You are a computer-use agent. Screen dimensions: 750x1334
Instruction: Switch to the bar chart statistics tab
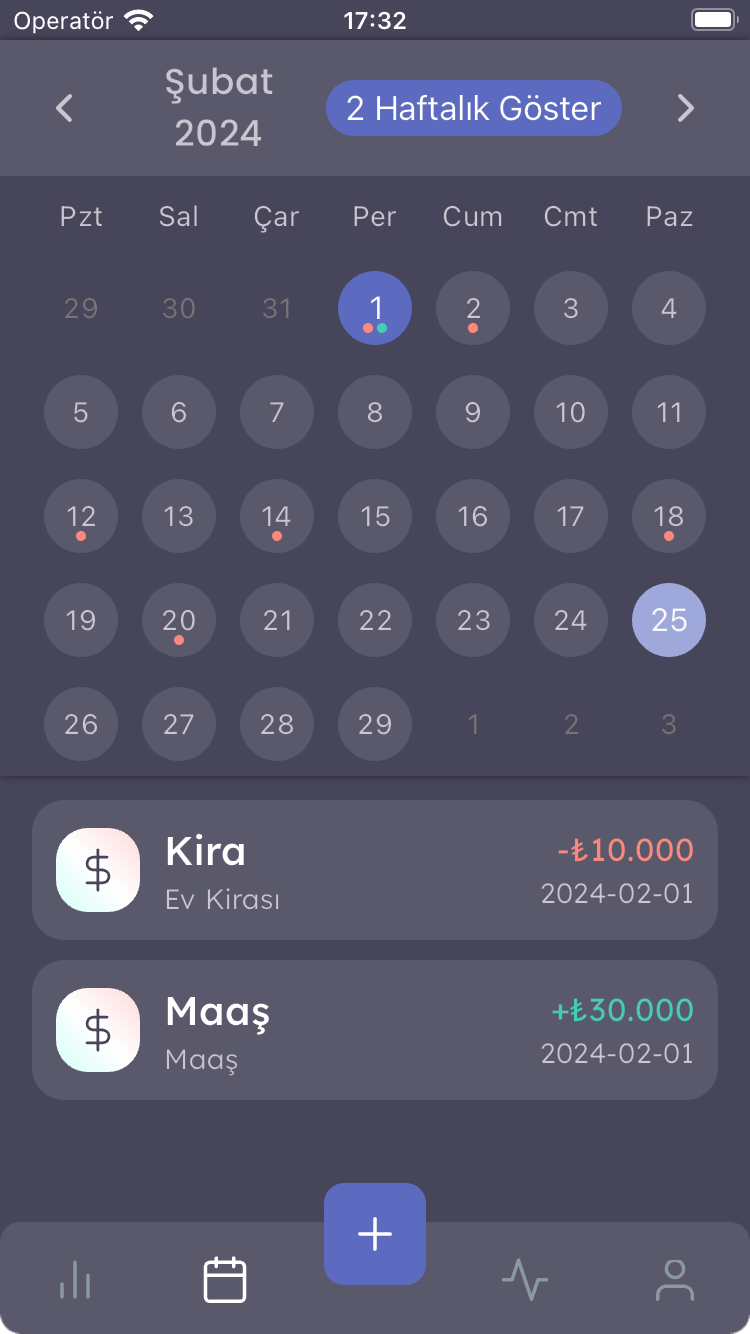pos(75,1280)
